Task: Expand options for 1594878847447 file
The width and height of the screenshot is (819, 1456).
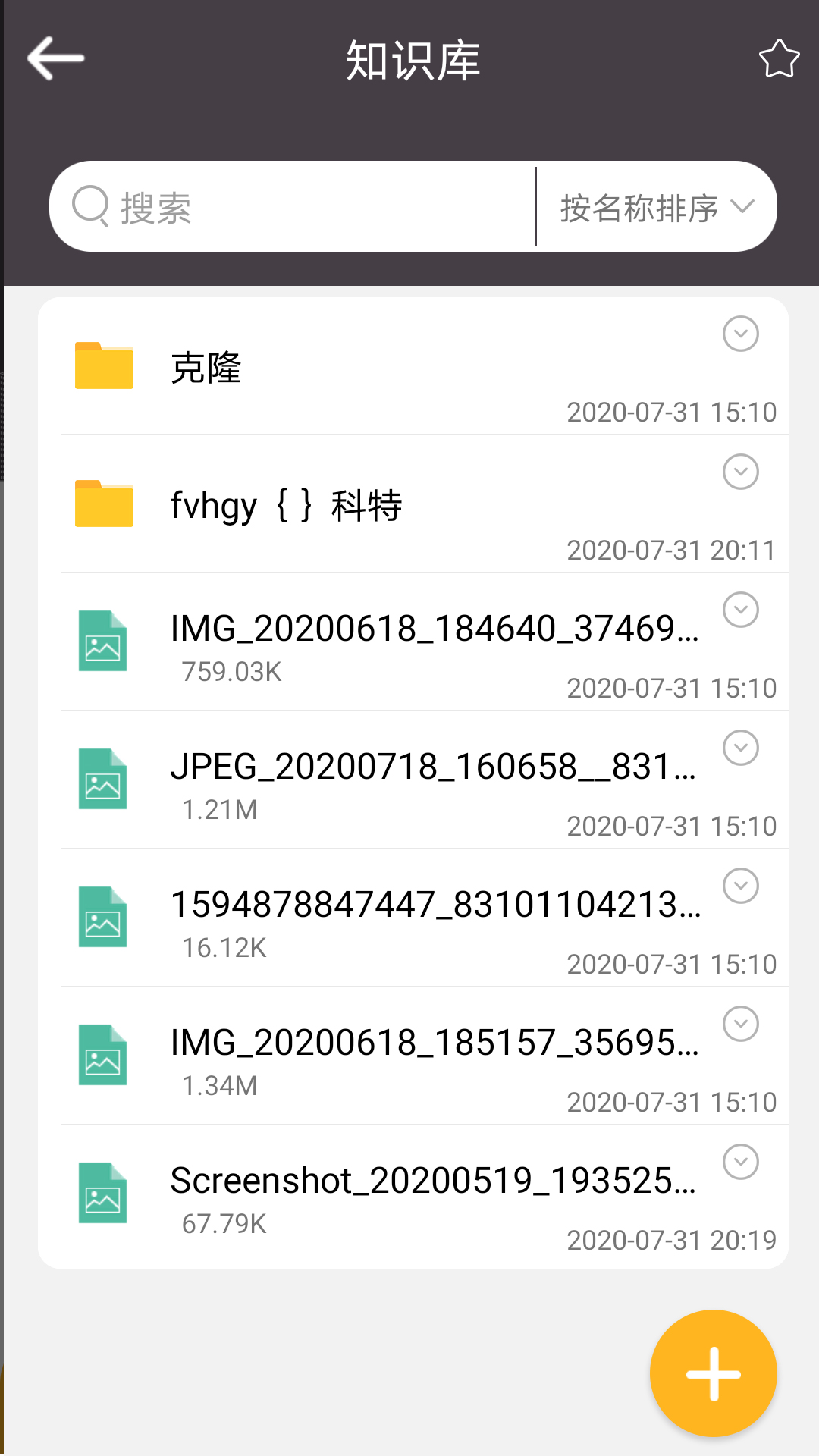Action: [x=741, y=886]
